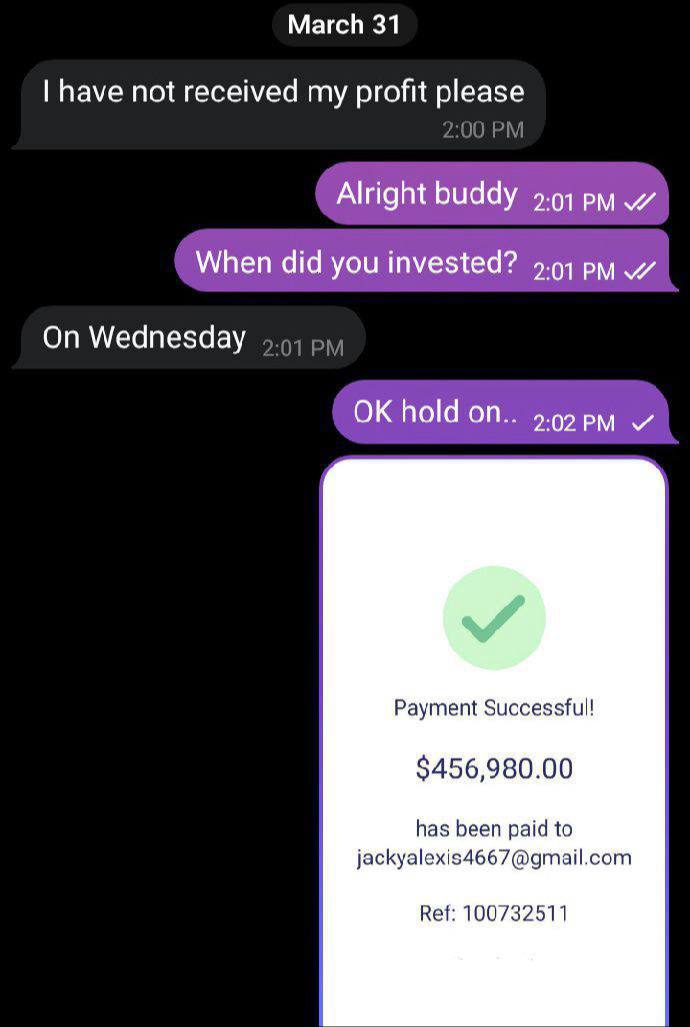Tap the March 31 date chip

click(344, 25)
